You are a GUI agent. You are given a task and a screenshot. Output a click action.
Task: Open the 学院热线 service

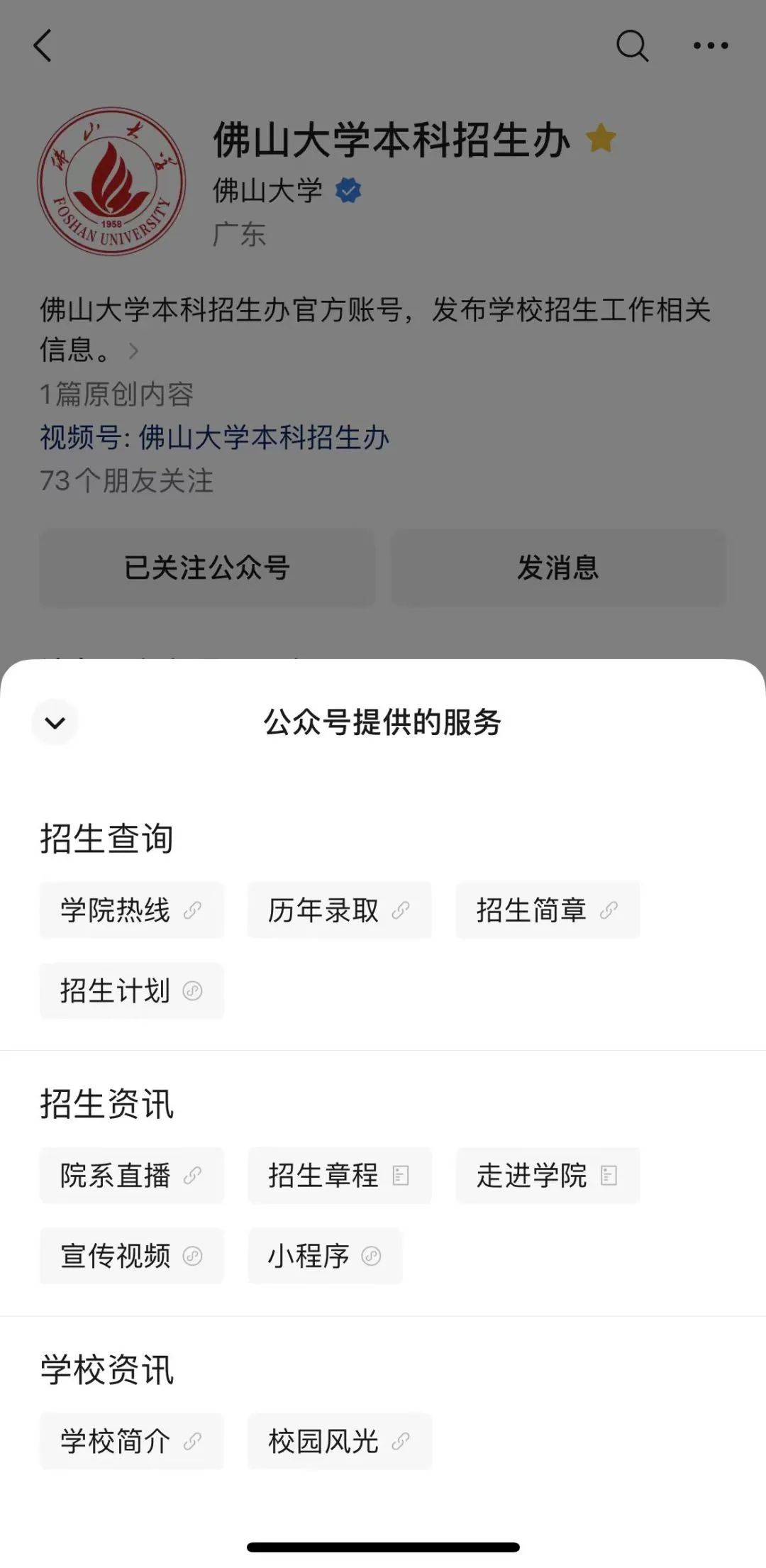131,910
